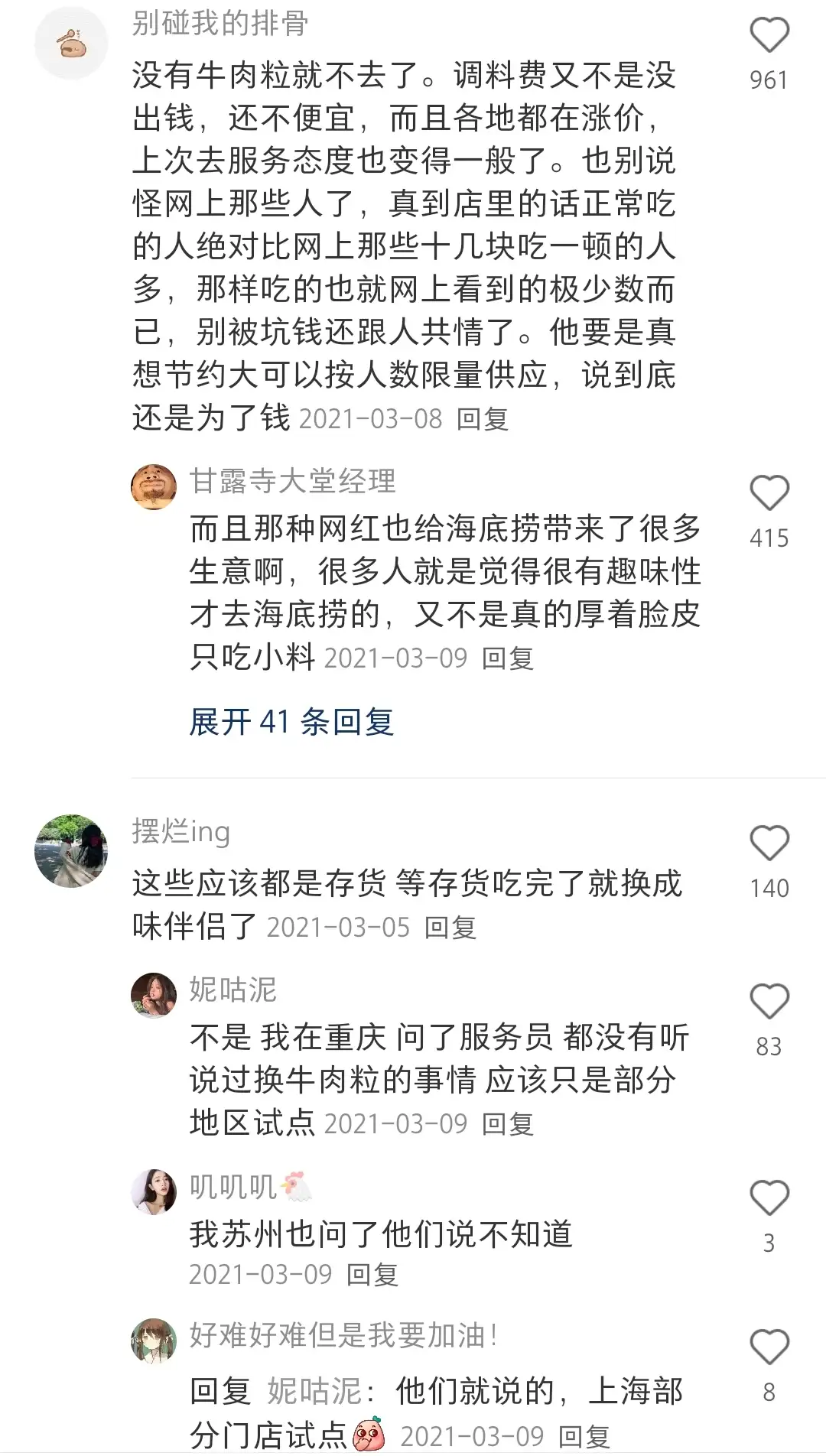The image size is (826, 1456).
Task: Reply to 摆烂ing's comment
Action: tap(450, 928)
